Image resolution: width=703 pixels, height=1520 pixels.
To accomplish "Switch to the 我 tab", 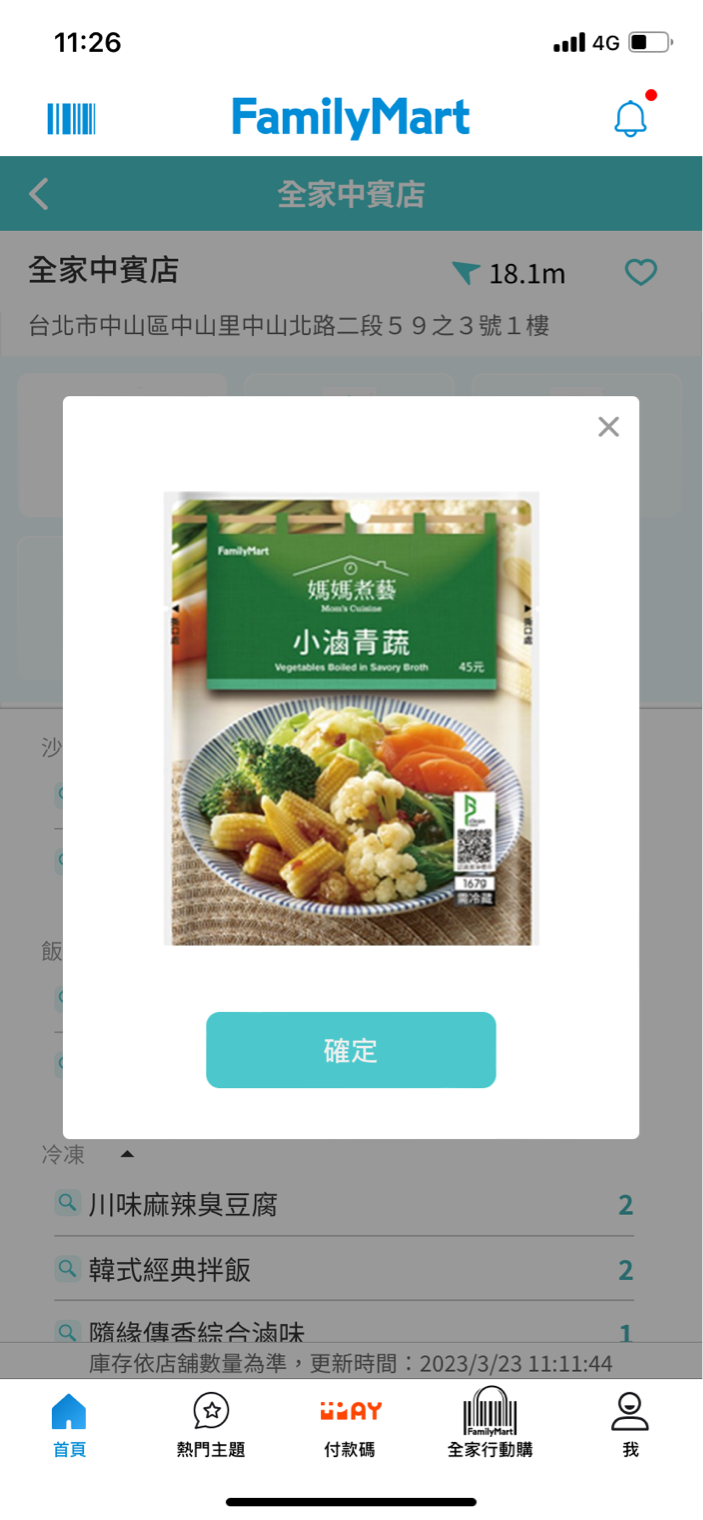I will tap(630, 1426).
